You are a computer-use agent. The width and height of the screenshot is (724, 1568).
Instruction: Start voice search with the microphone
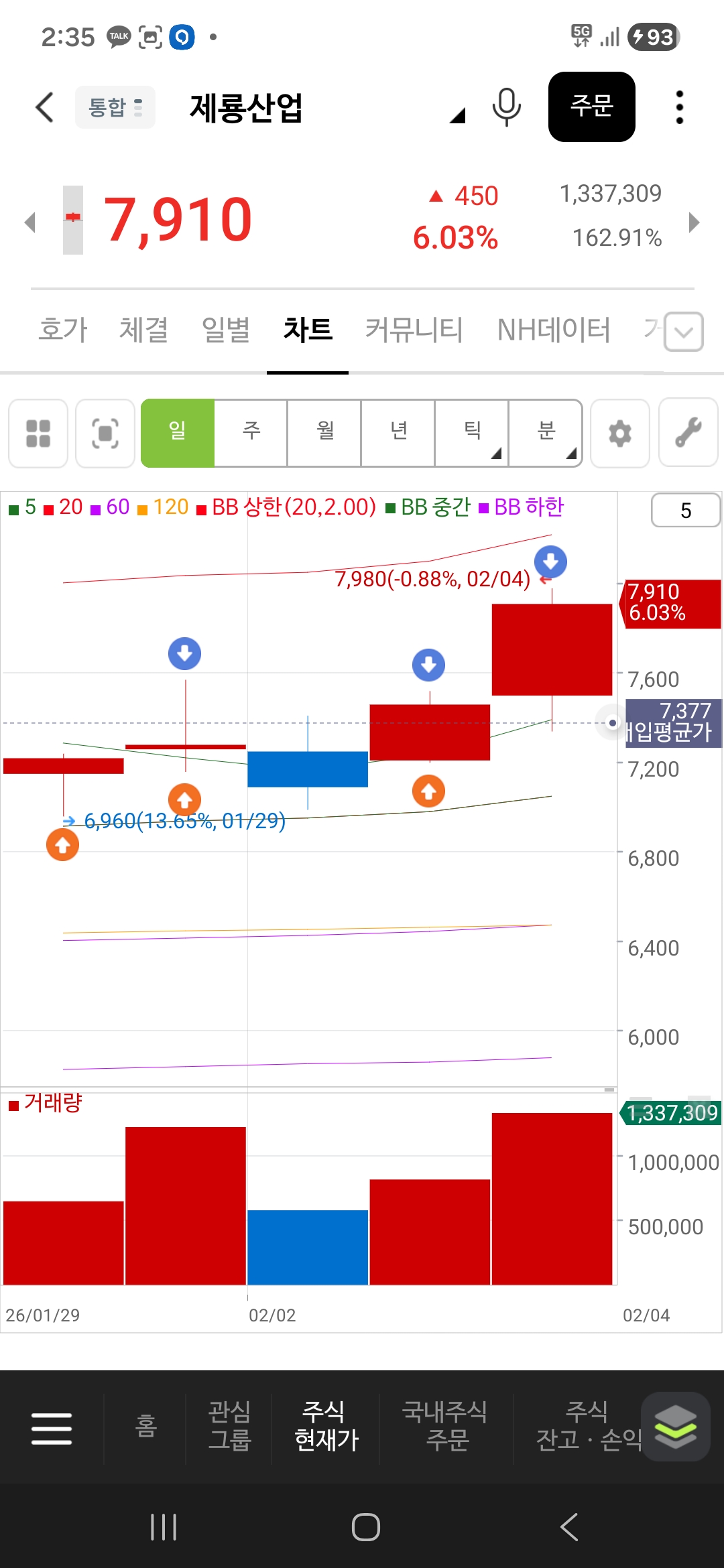506,107
